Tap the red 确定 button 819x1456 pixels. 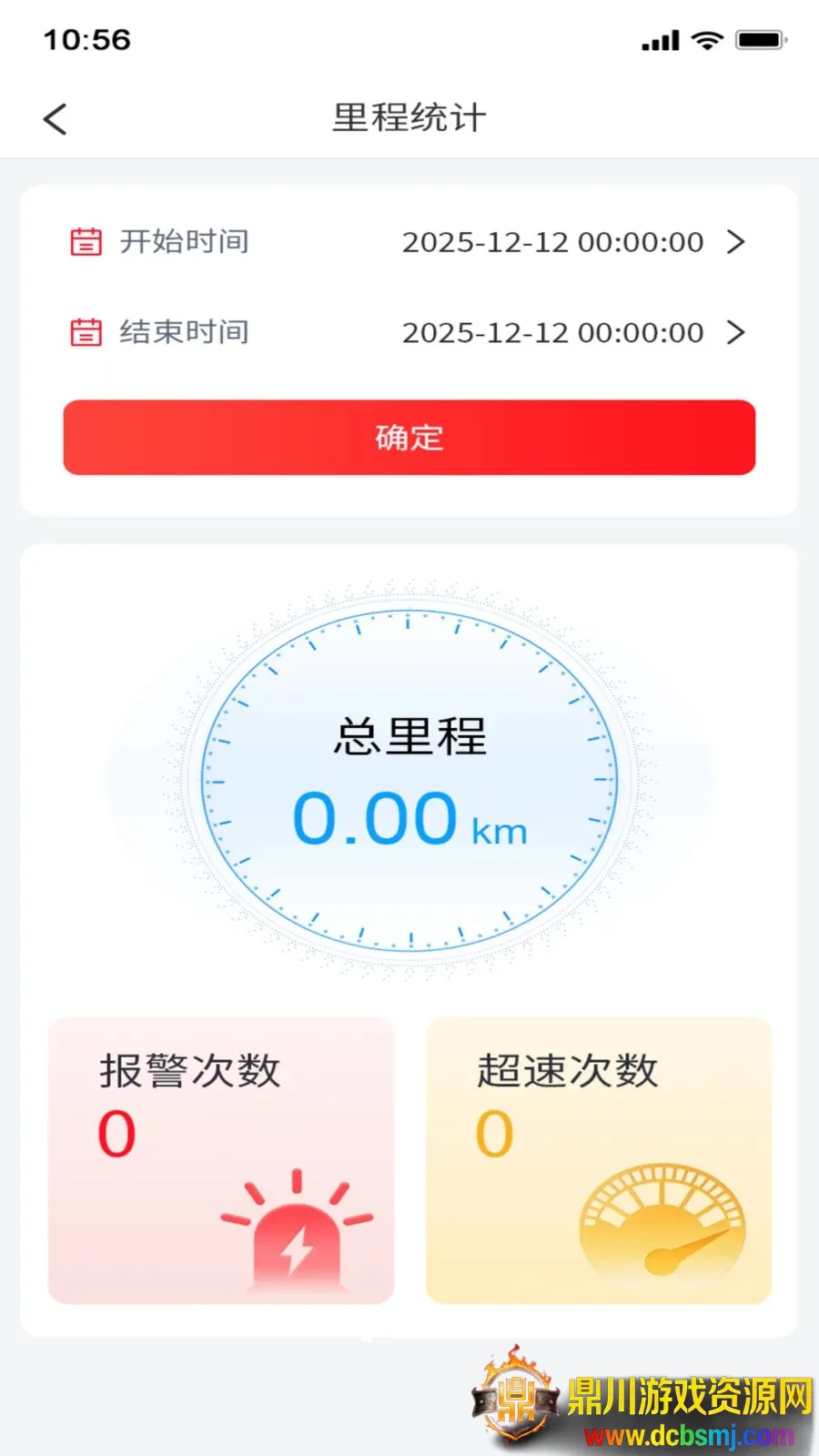[x=409, y=438]
